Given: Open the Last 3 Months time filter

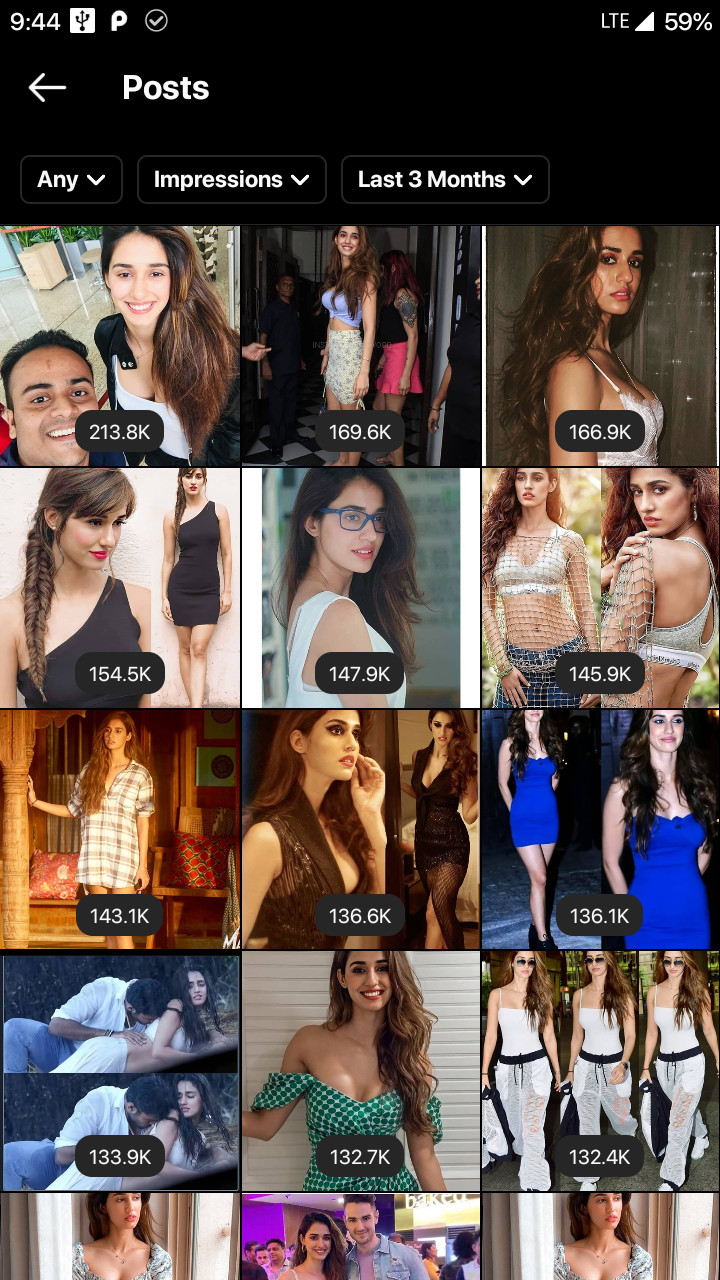Looking at the screenshot, I should [x=445, y=180].
